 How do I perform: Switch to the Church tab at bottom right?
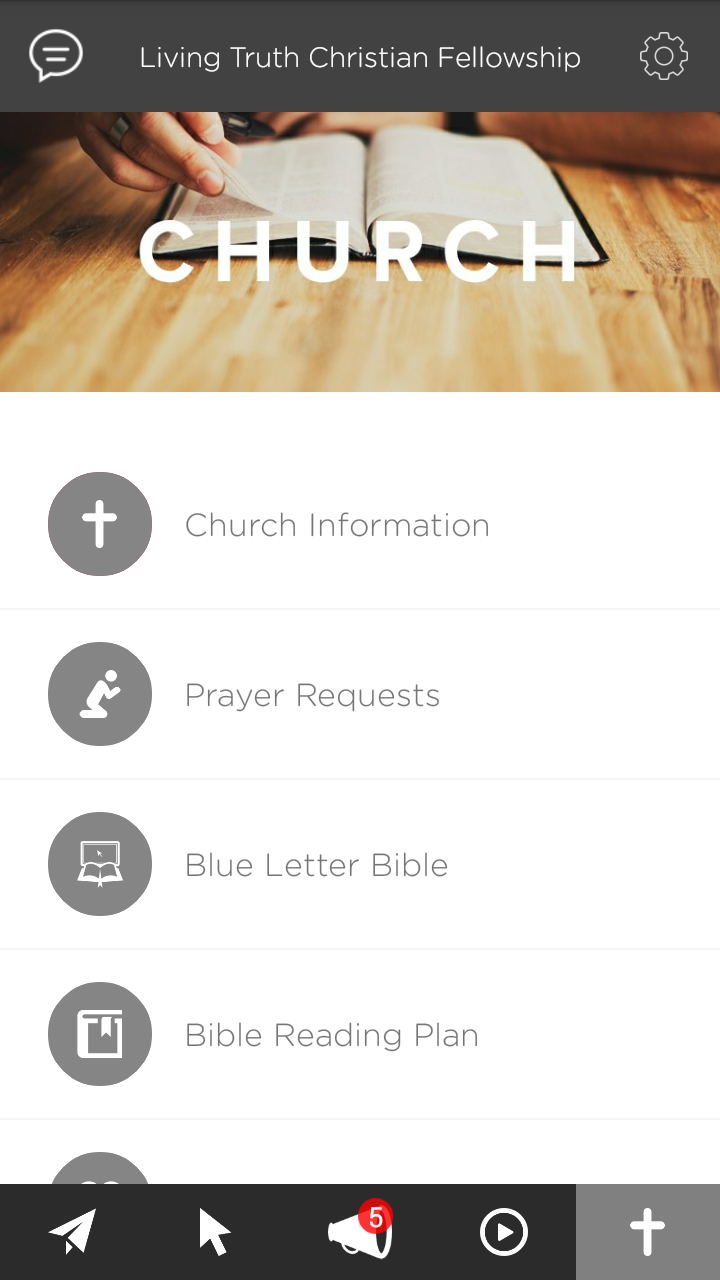pos(647,1231)
